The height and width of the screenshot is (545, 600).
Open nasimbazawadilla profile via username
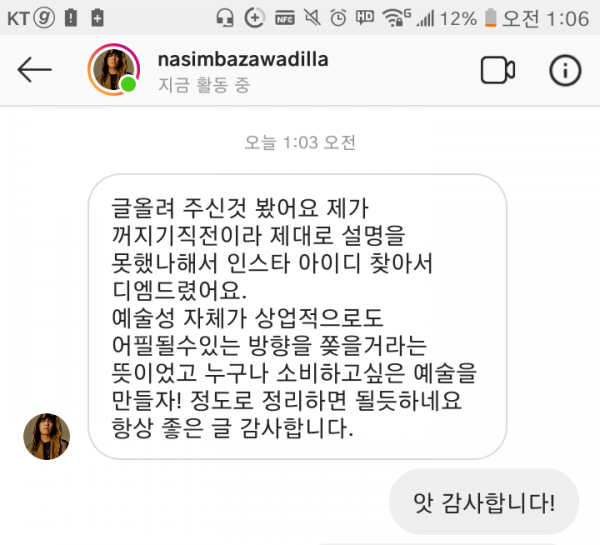pyautogui.click(x=243, y=59)
